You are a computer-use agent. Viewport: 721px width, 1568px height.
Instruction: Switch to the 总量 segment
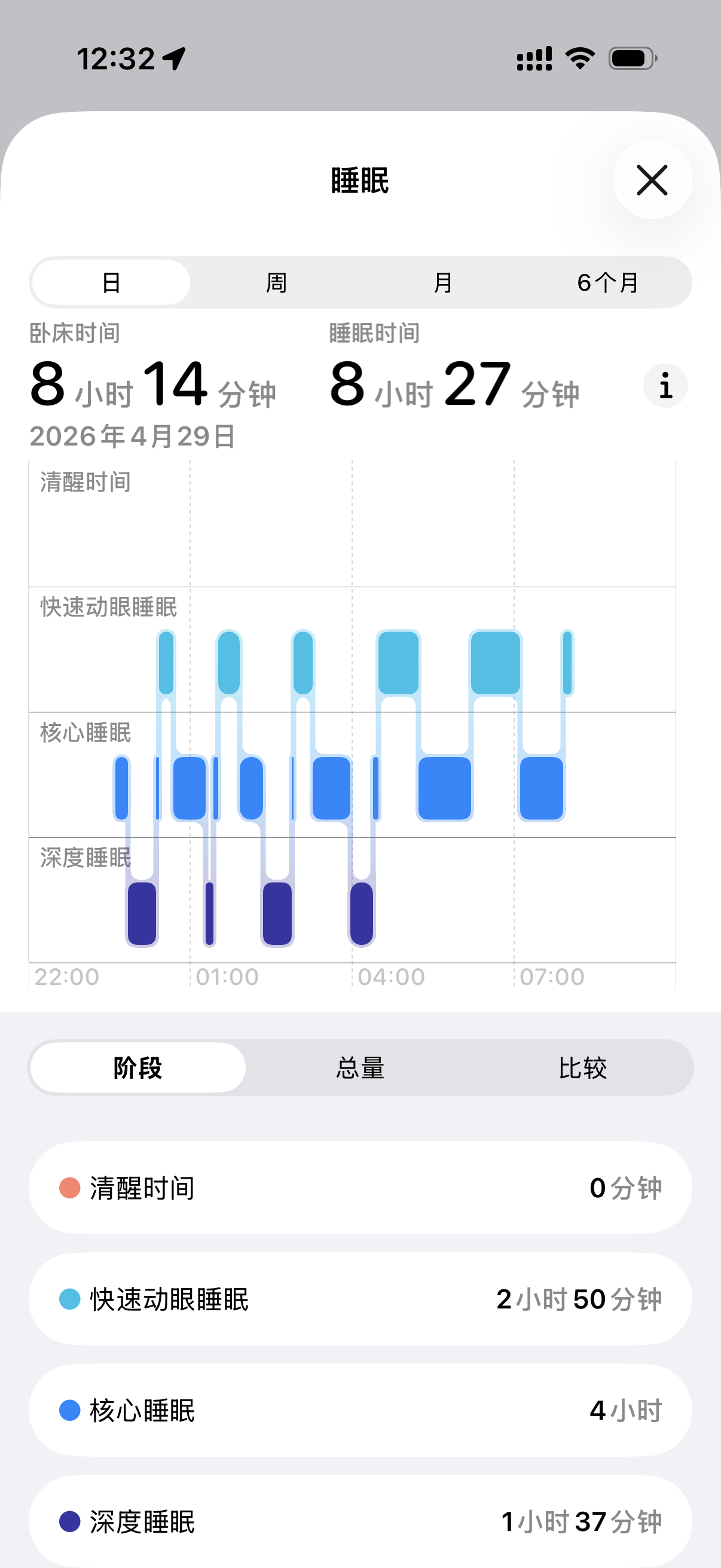tap(360, 1067)
